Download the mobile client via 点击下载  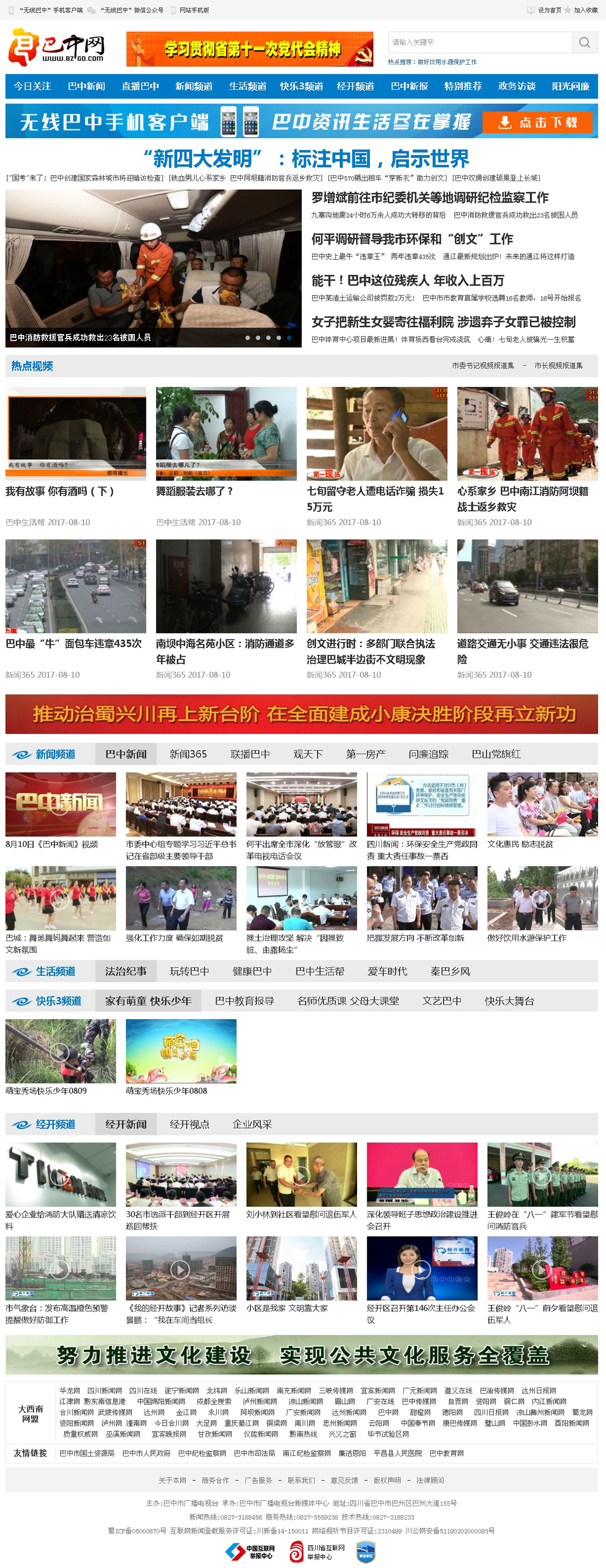(x=537, y=122)
